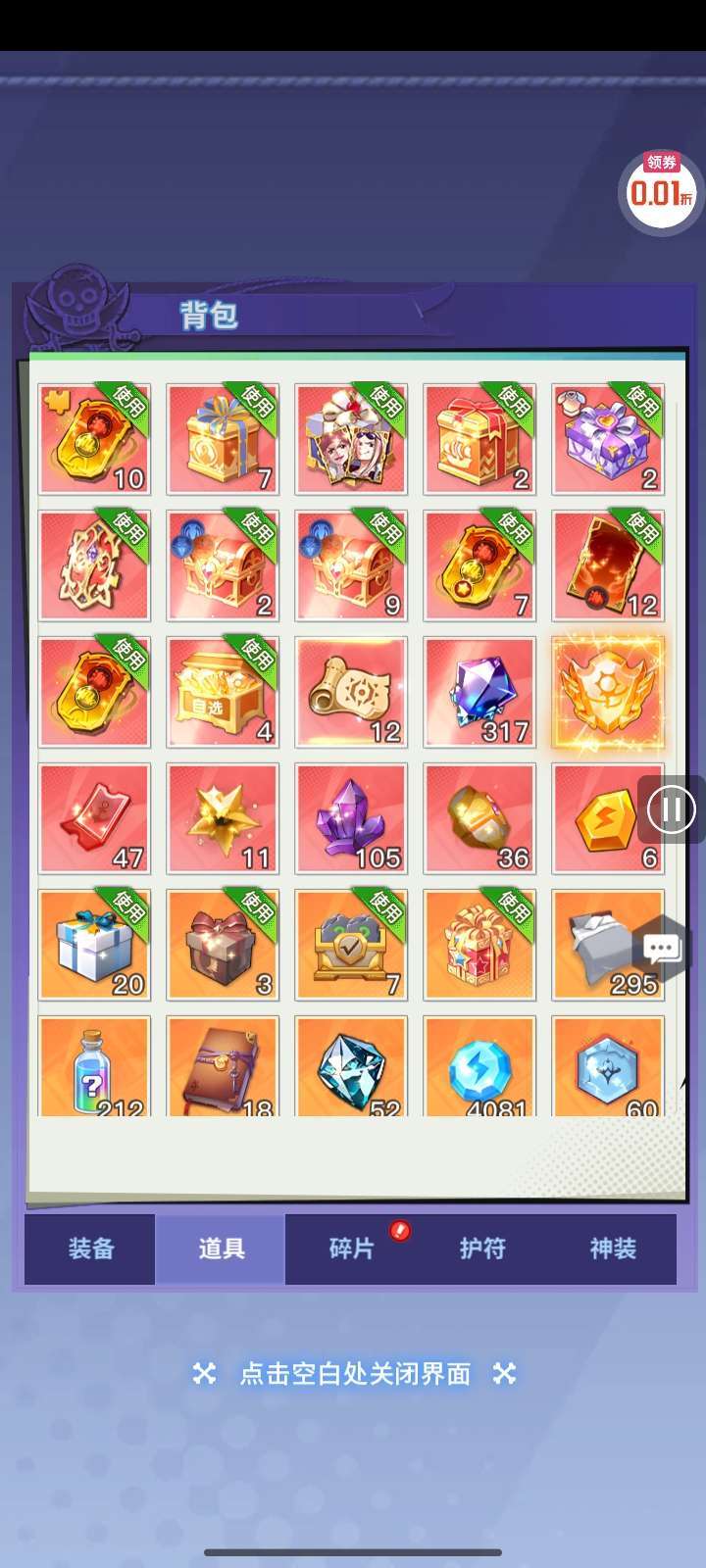Select the white gift box with 20
This screenshot has width=706, height=1568.
point(94,945)
